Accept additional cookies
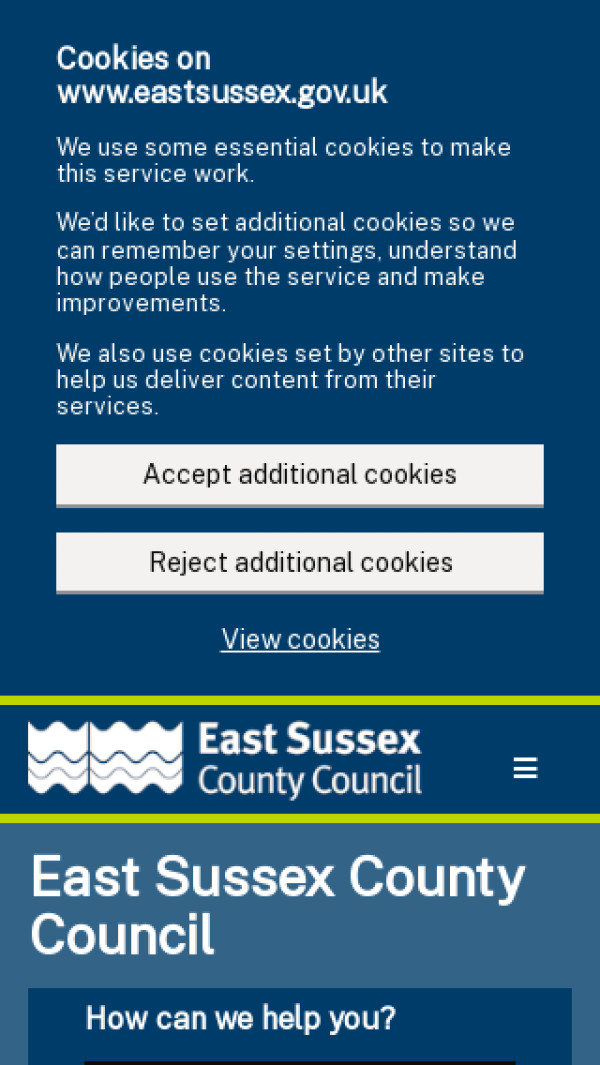Viewport: 600px width, 1065px height. pos(300,474)
